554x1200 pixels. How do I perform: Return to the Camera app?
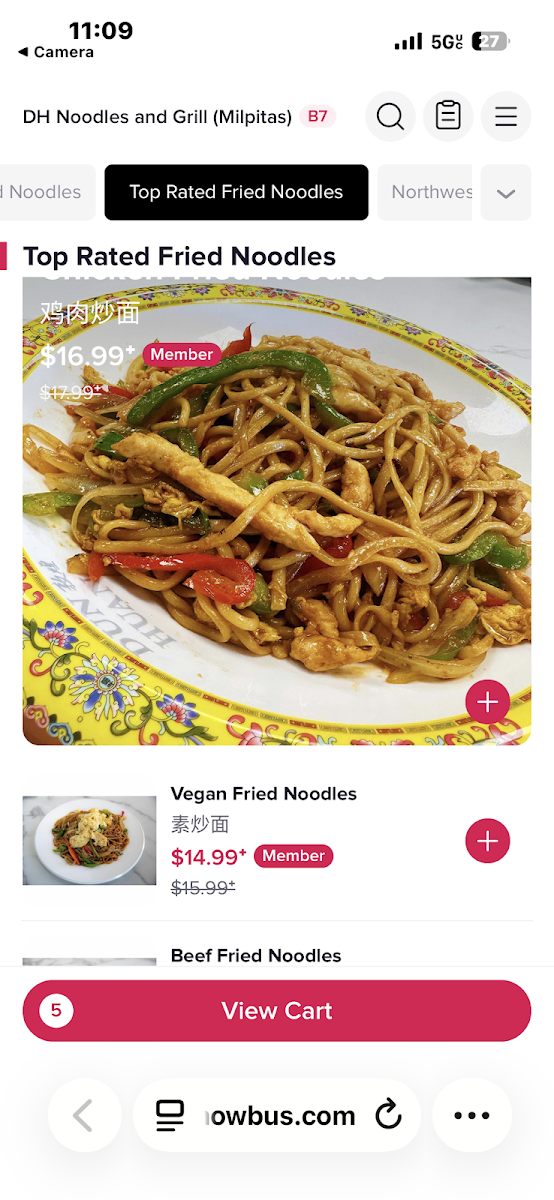(56, 52)
